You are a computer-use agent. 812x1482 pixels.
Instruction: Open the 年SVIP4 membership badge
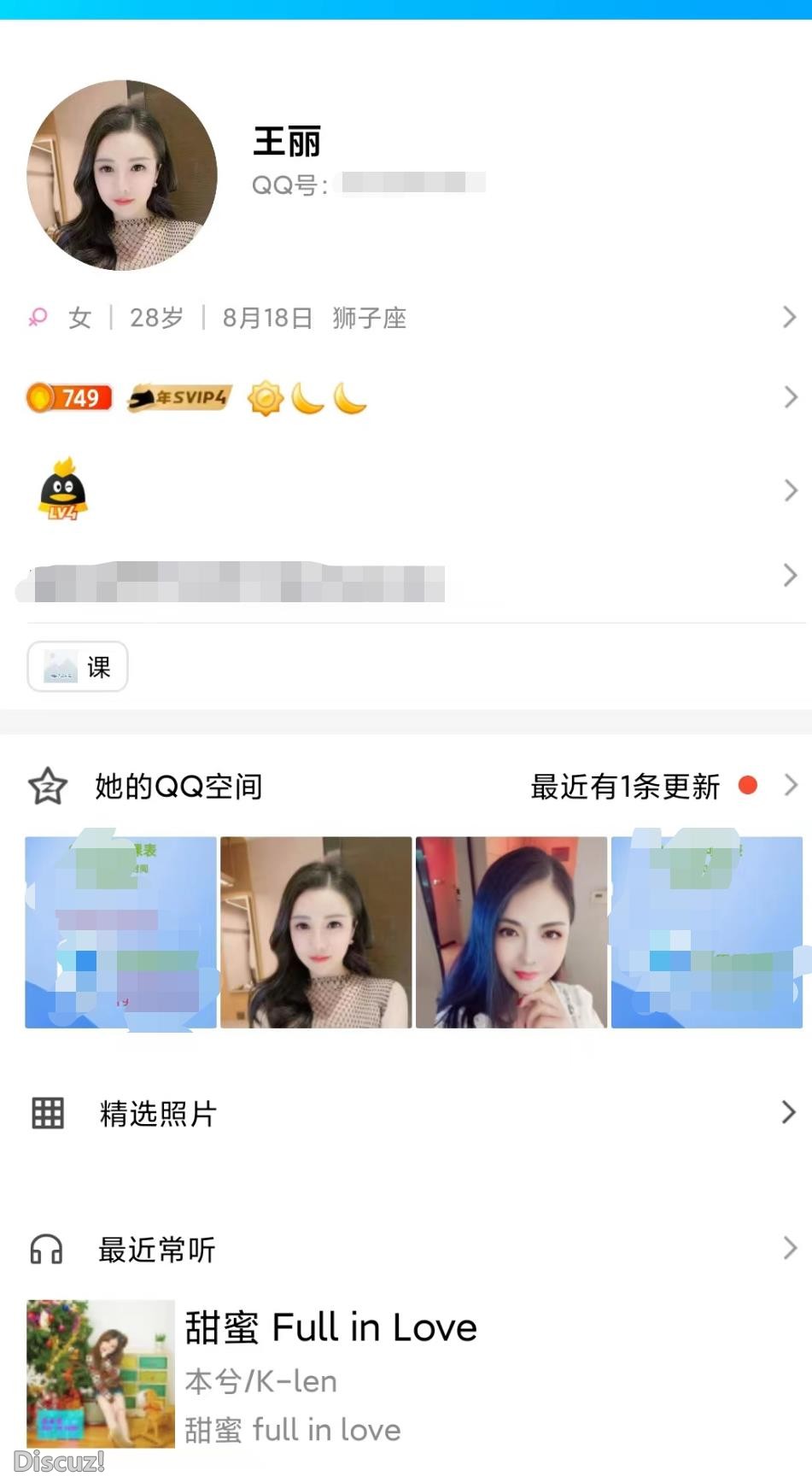coord(178,397)
